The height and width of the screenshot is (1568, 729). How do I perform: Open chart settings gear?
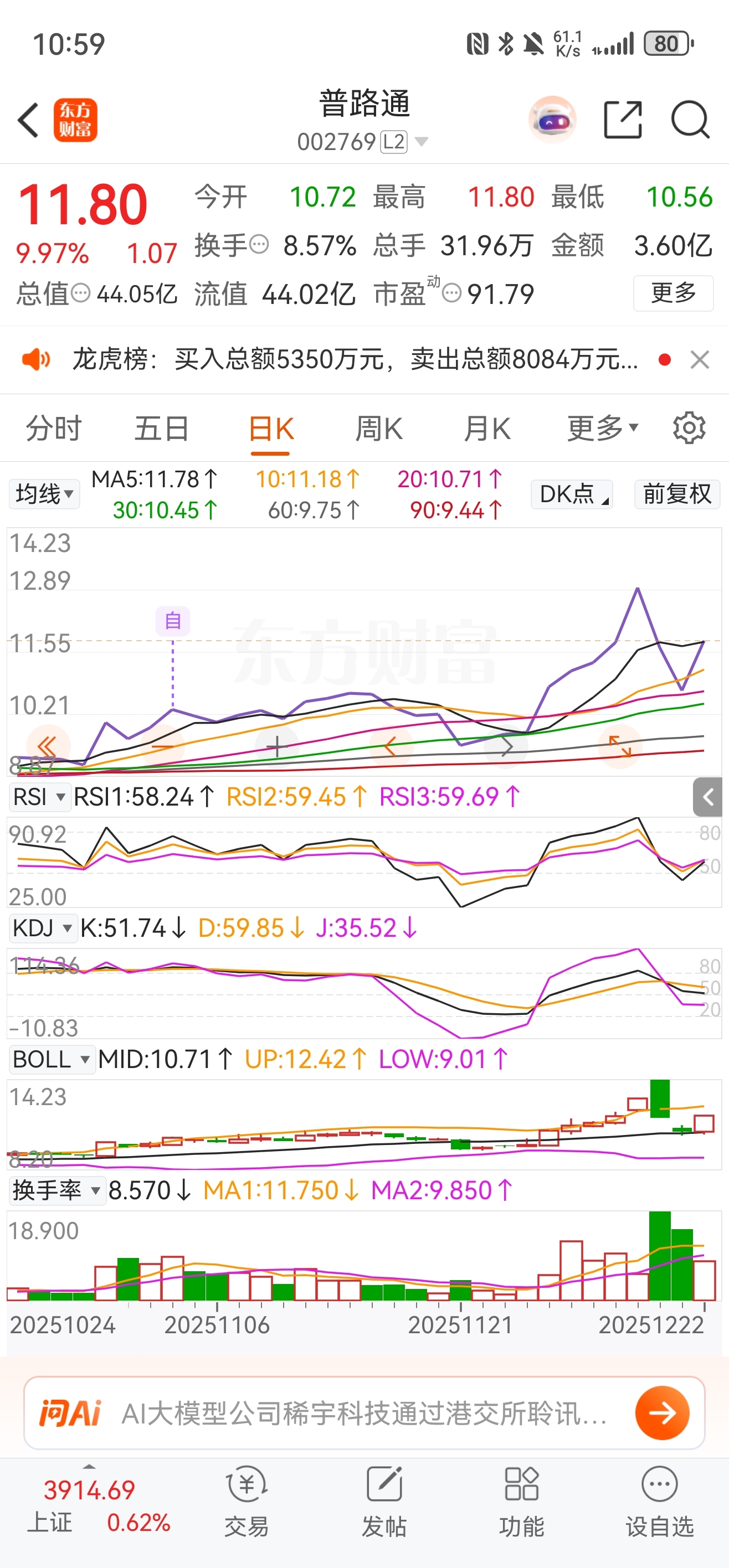coord(689,429)
